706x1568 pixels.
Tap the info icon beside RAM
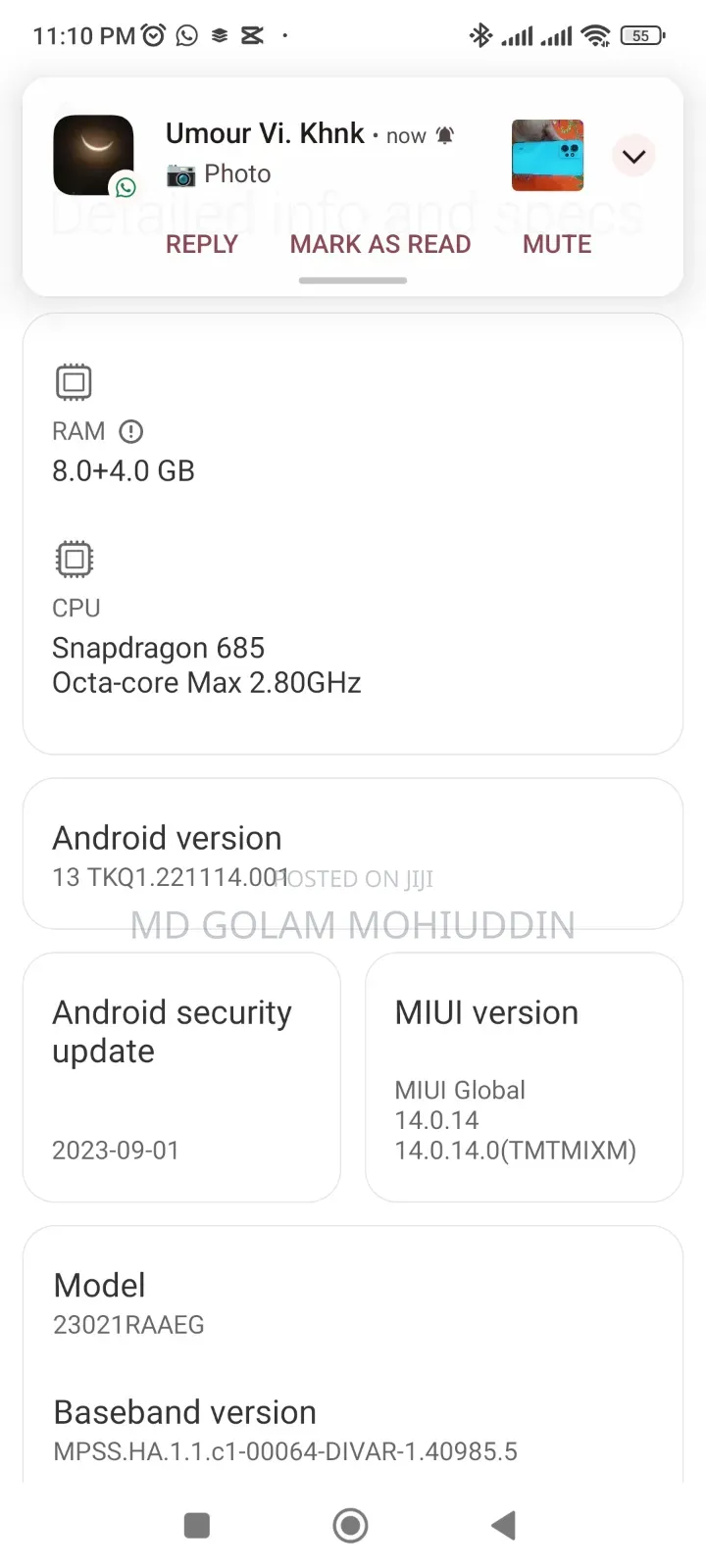130,431
